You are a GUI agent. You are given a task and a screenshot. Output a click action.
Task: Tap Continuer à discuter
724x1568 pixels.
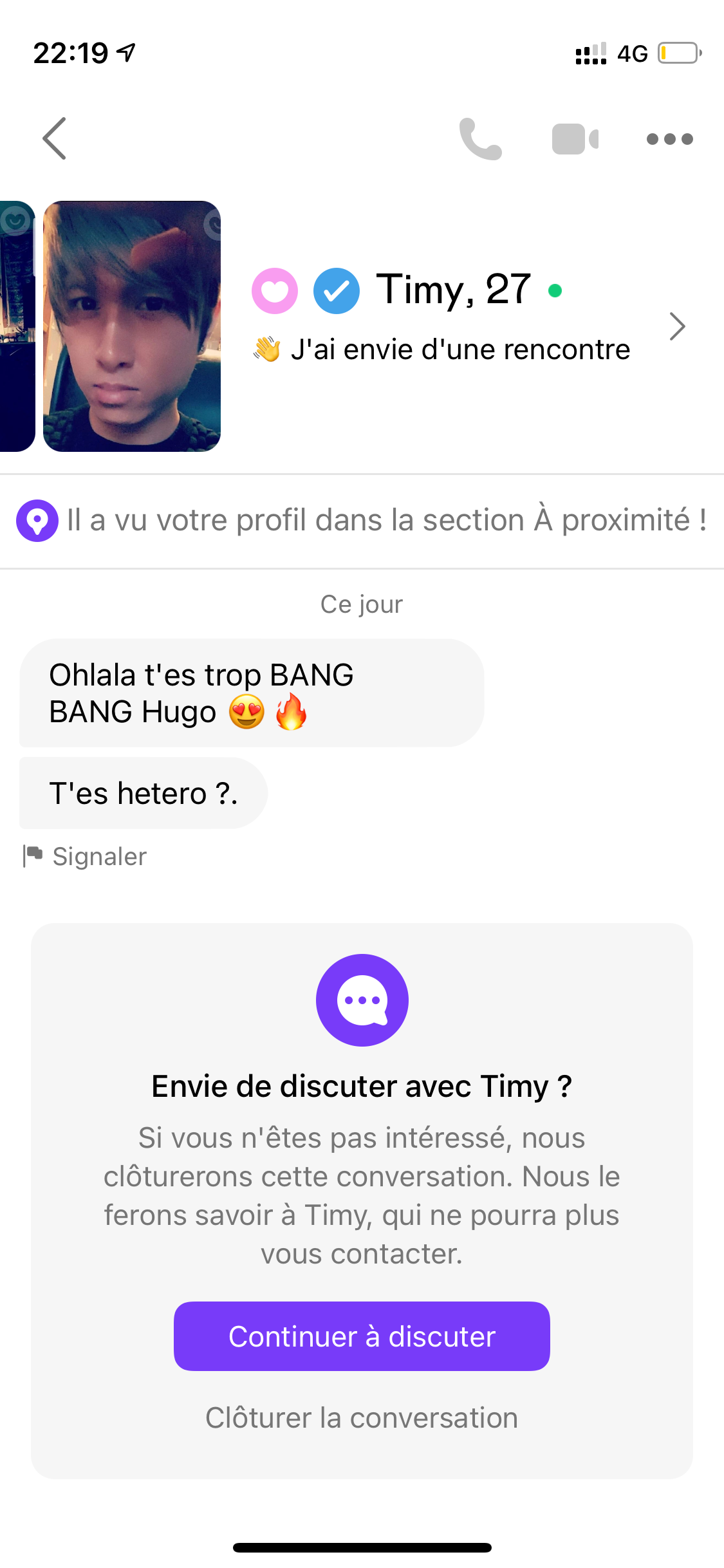click(x=362, y=1336)
